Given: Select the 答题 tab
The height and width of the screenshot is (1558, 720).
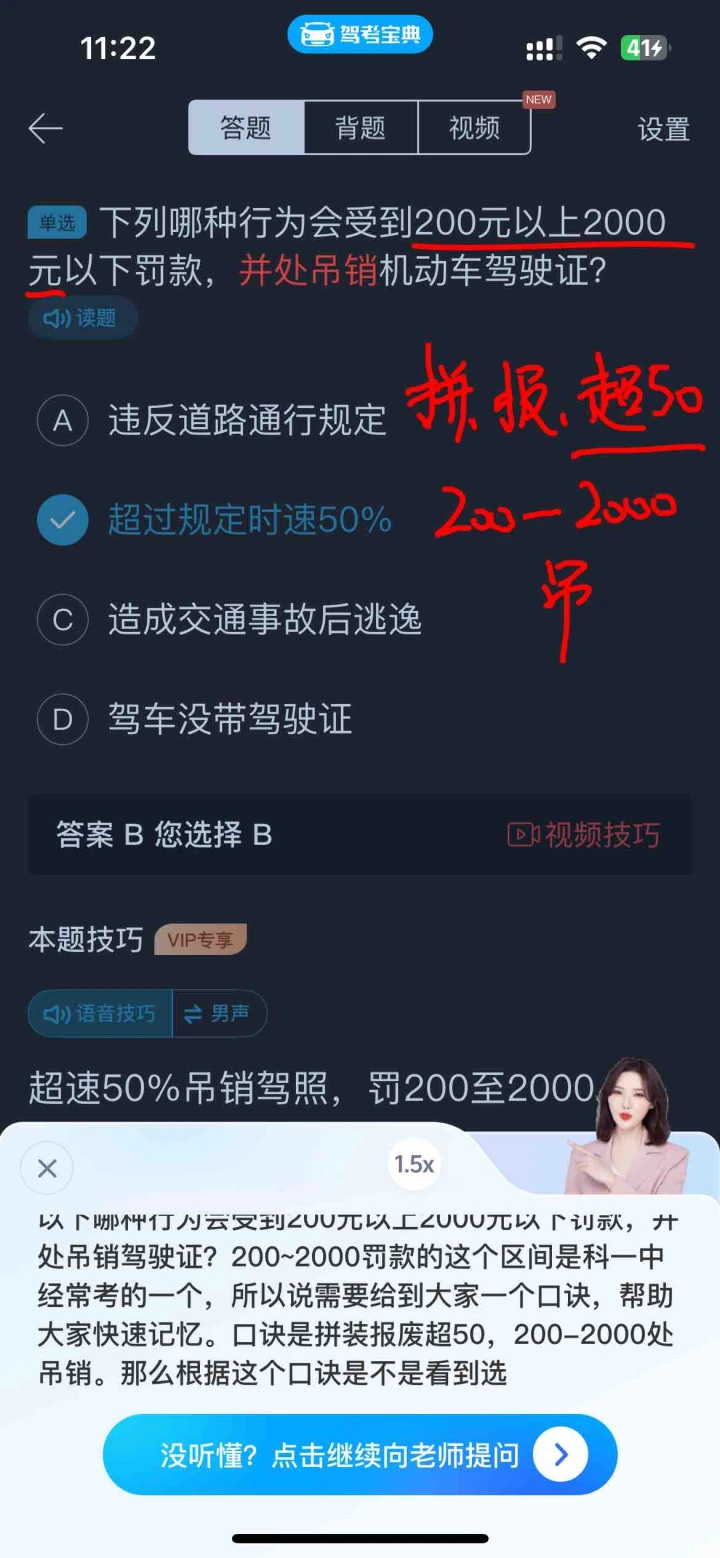Looking at the screenshot, I should 246,128.
